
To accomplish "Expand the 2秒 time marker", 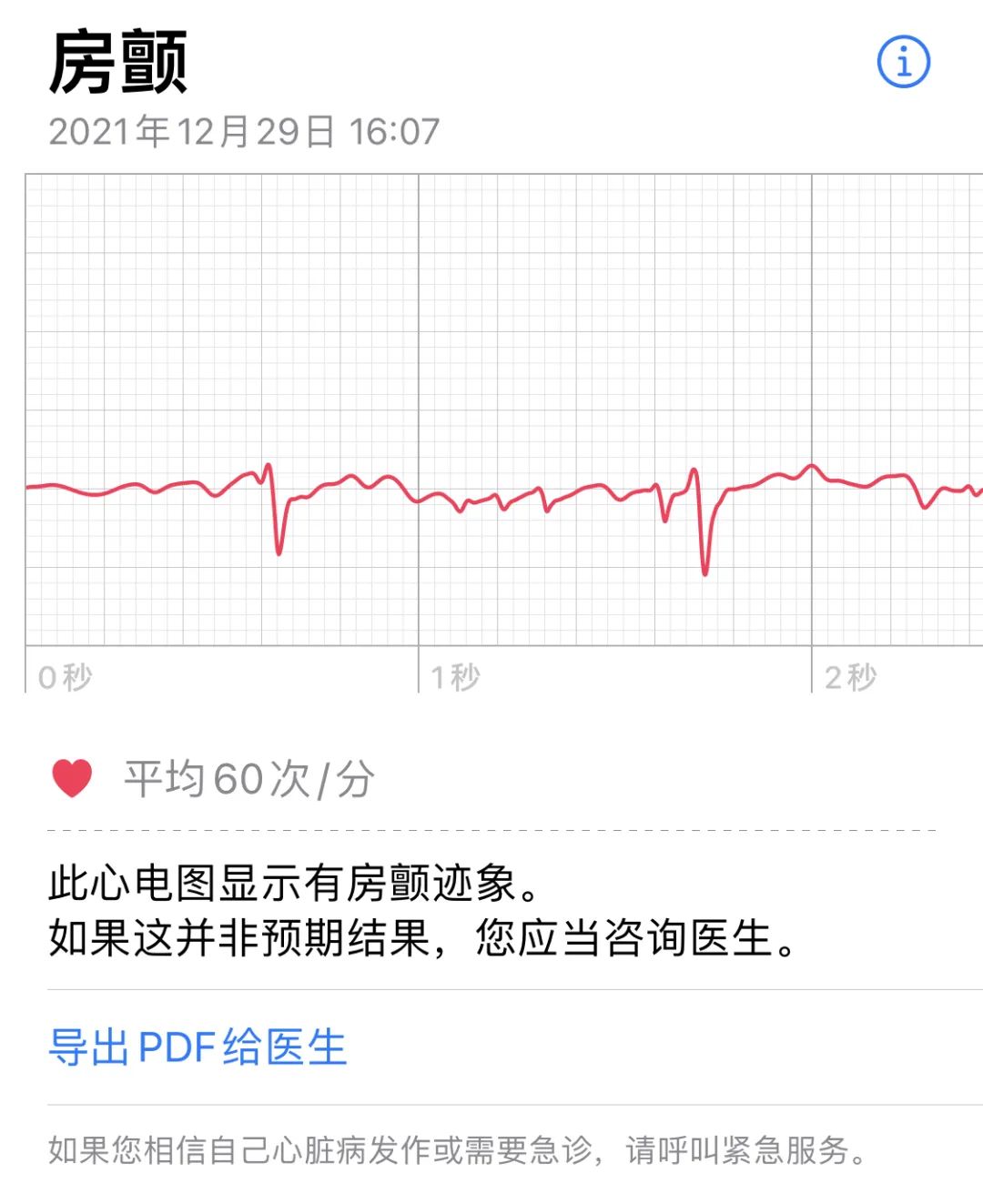I will click(x=852, y=678).
